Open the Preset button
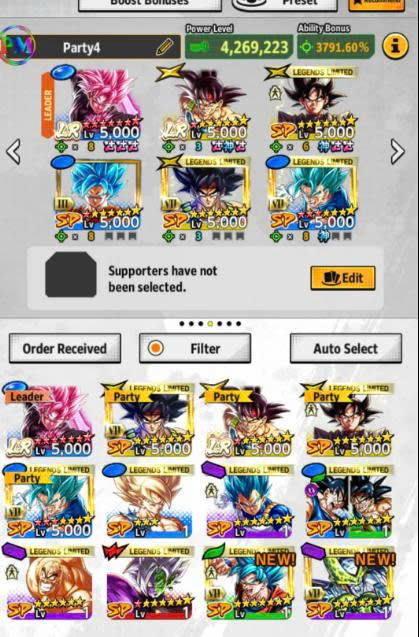 [284, 4]
